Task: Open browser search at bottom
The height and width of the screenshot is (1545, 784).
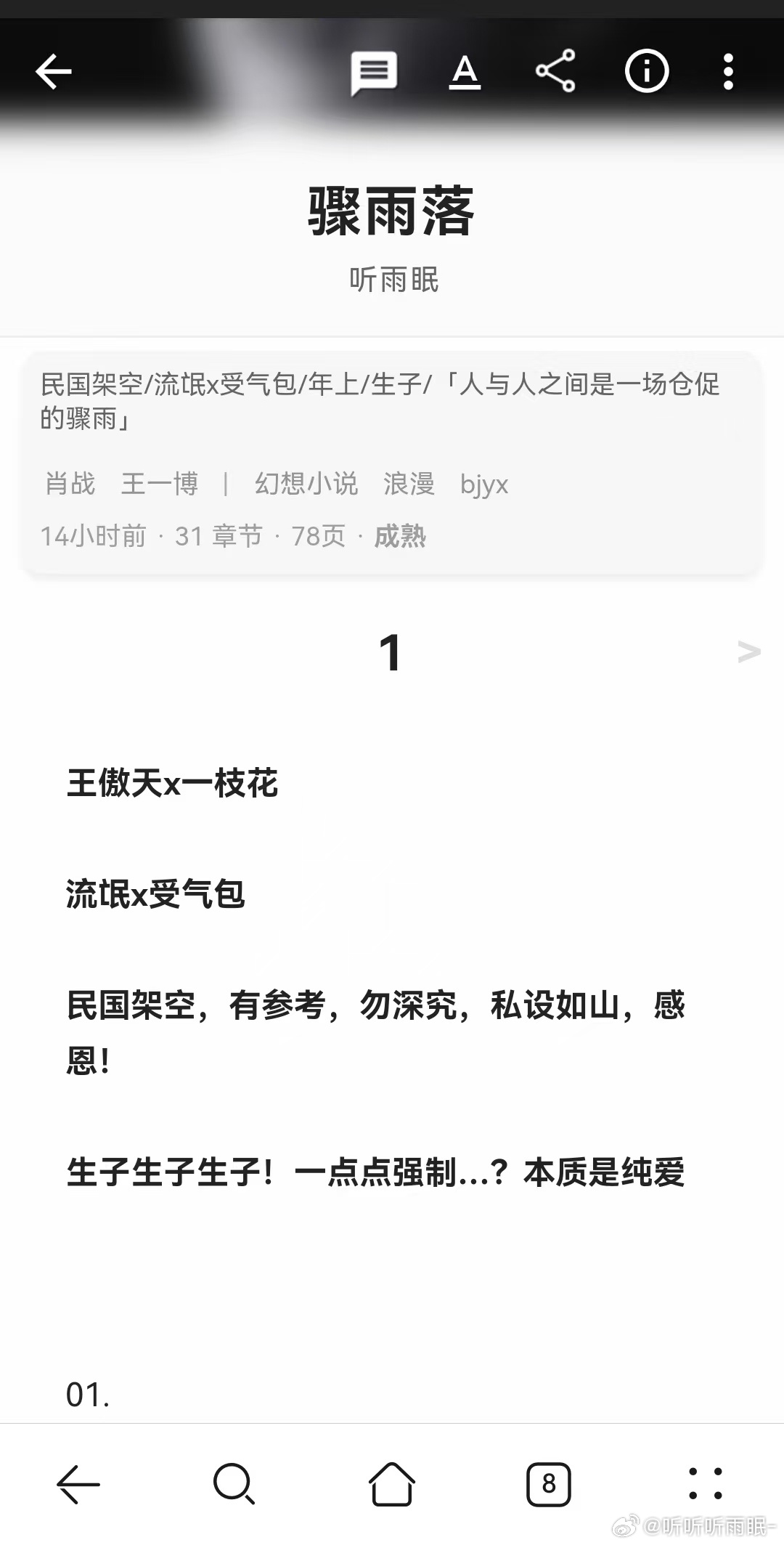Action: (234, 1483)
